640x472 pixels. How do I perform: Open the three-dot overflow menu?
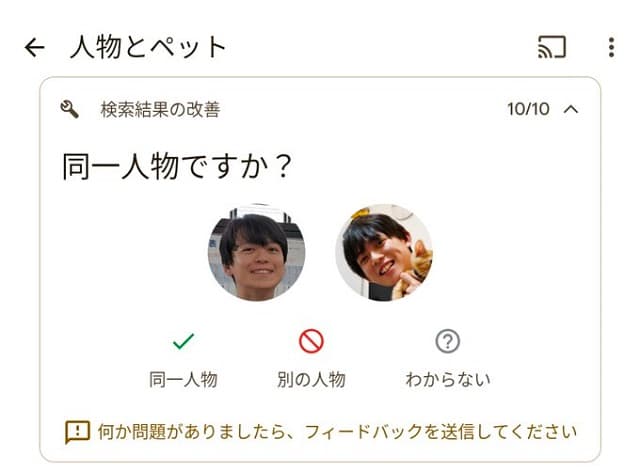point(611,47)
